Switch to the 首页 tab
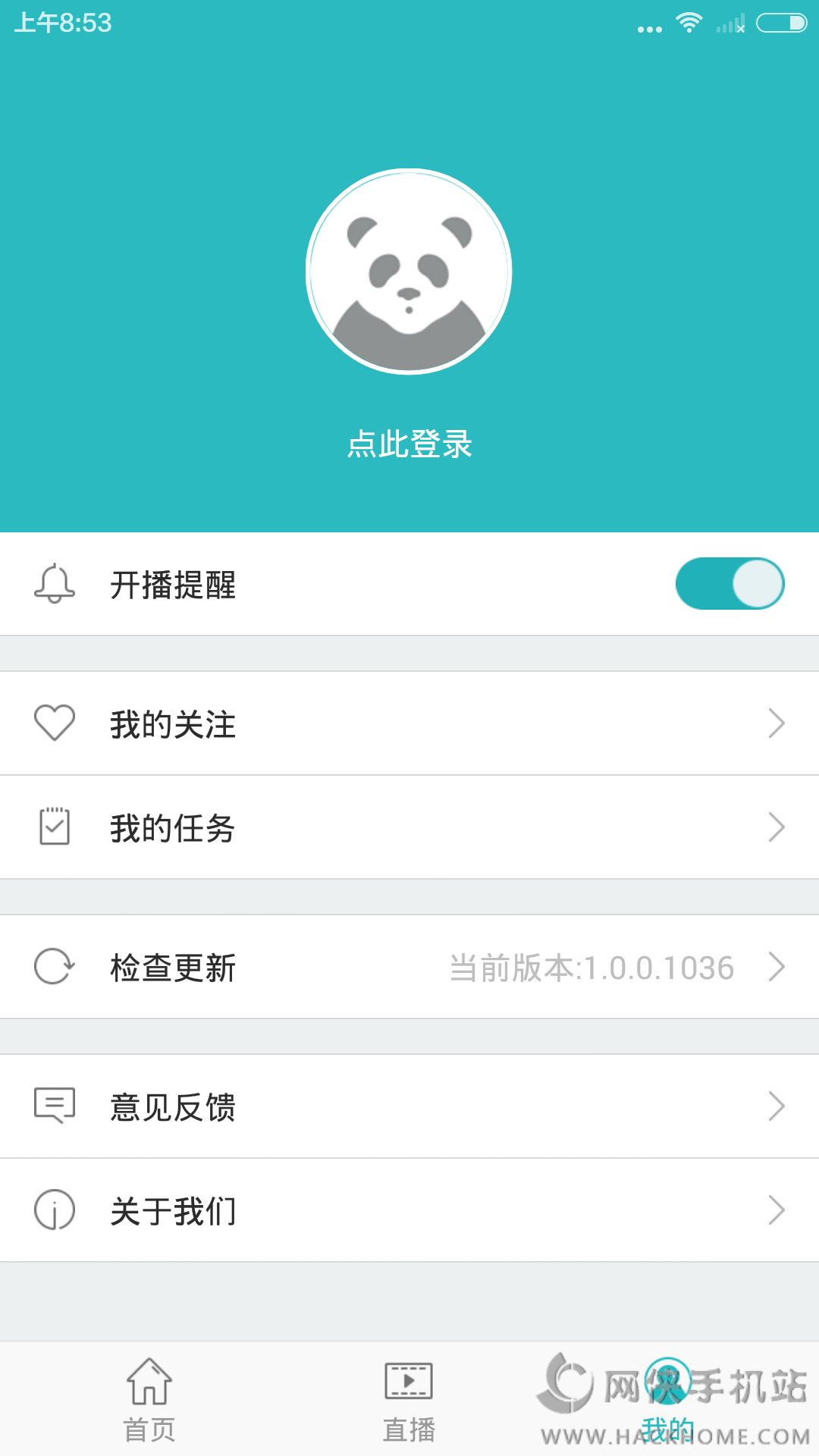This screenshot has width=819, height=1456. coord(149,1399)
